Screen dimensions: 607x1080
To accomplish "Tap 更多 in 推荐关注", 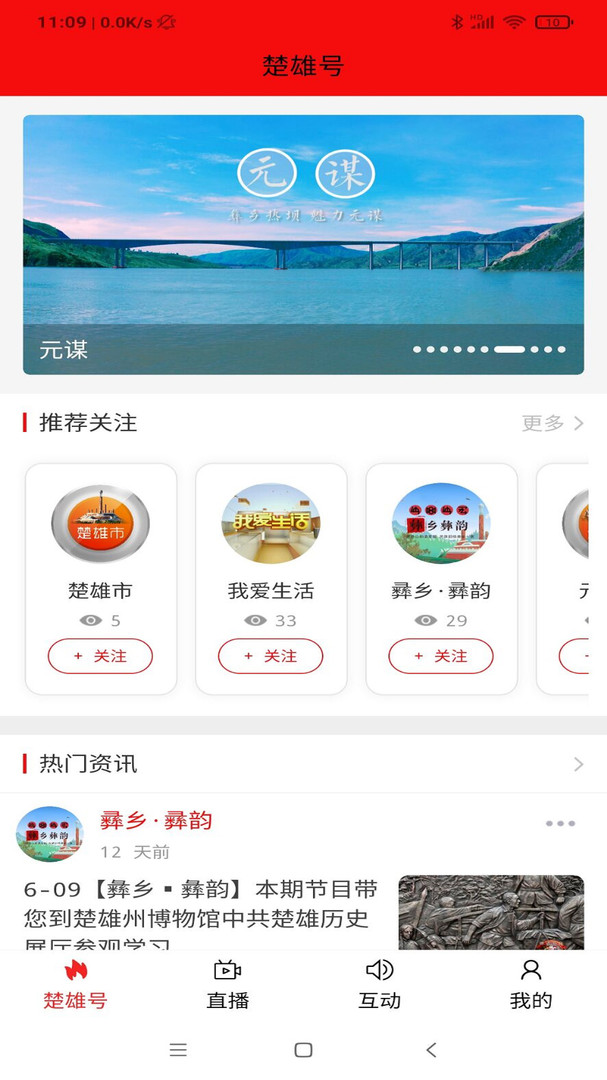I will (552, 423).
